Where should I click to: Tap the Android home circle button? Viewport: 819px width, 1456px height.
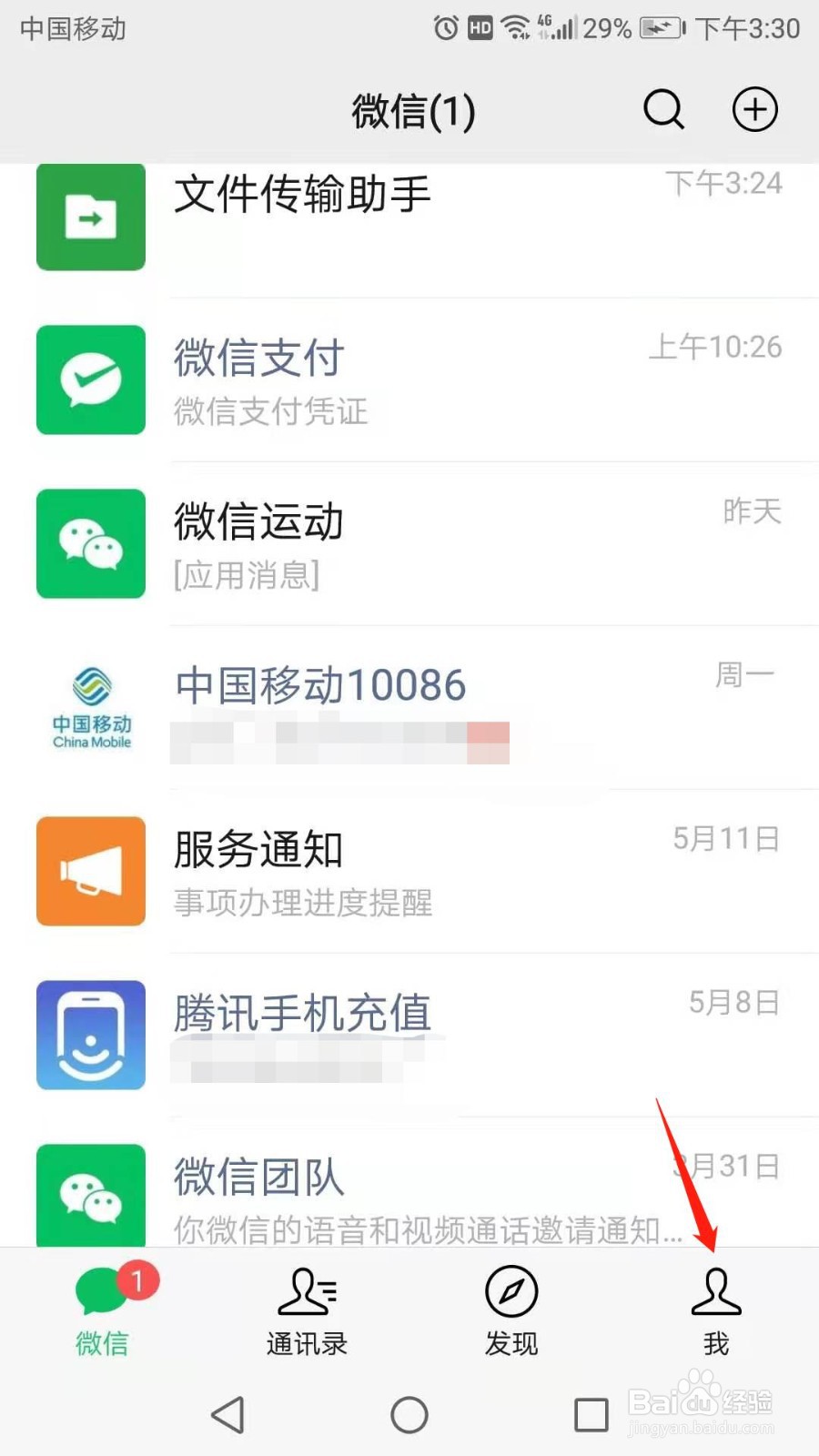[x=409, y=1413]
